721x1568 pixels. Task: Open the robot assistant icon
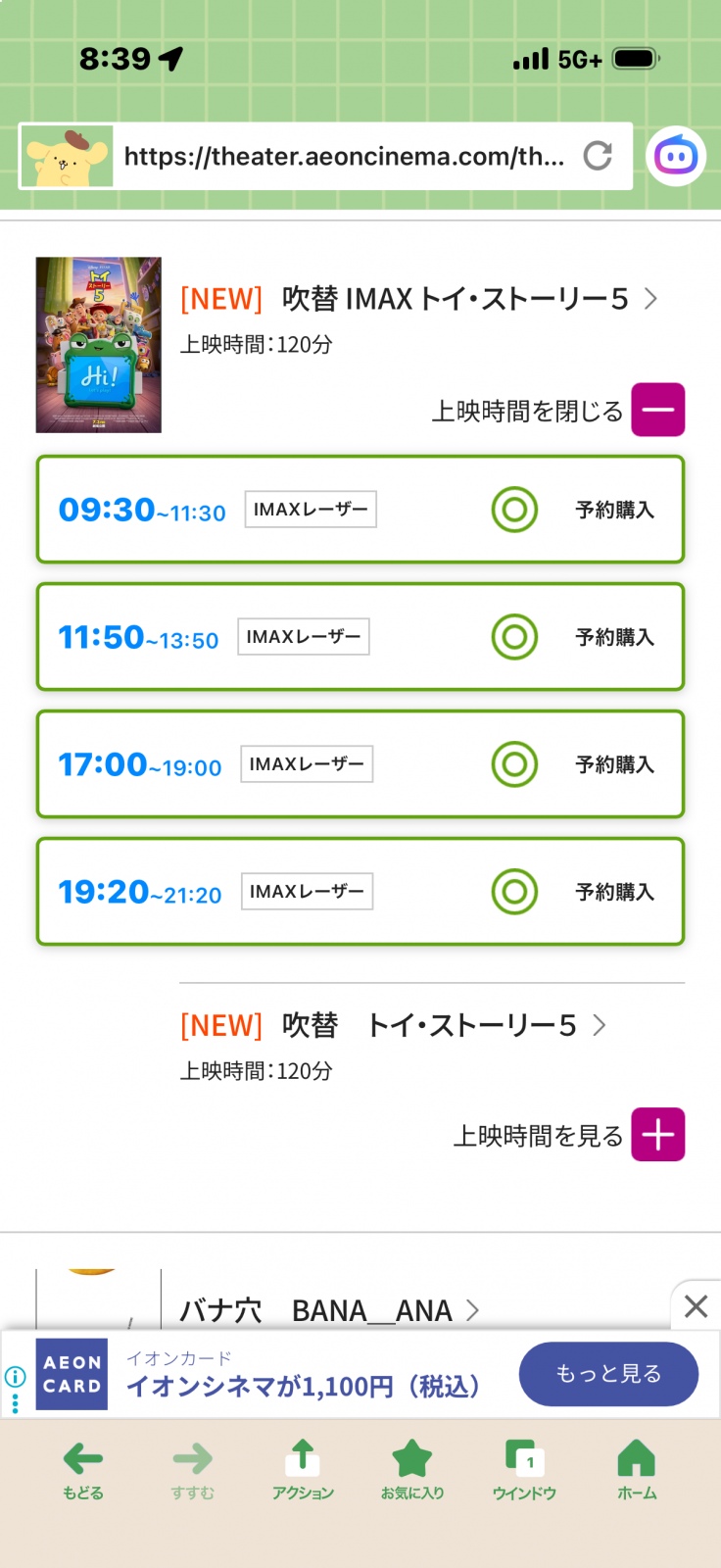677,156
